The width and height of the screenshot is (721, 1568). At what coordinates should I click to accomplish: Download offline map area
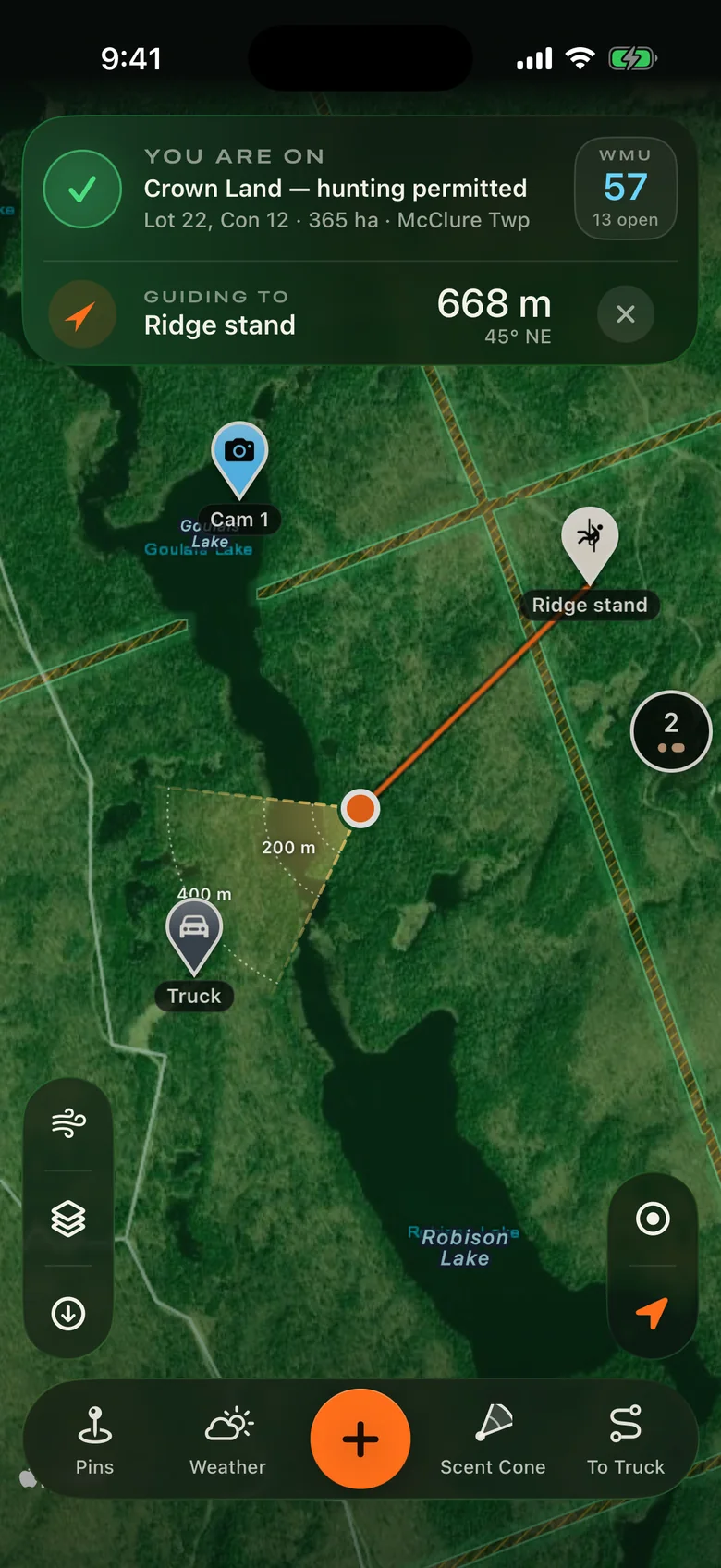(x=68, y=1313)
